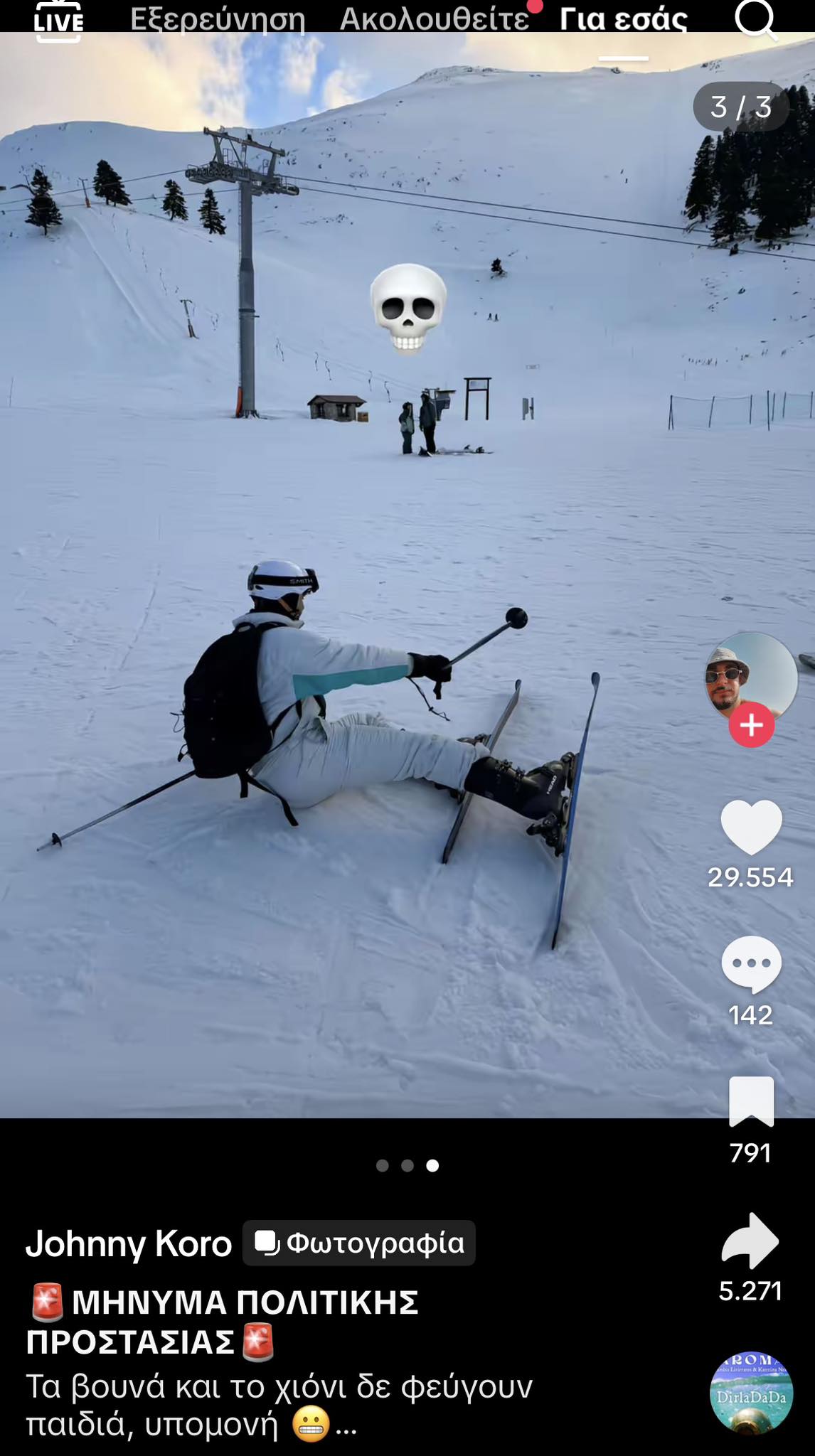The height and width of the screenshot is (1456, 815).
Task: Open the search magnifier icon
Action: click(x=755, y=20)
